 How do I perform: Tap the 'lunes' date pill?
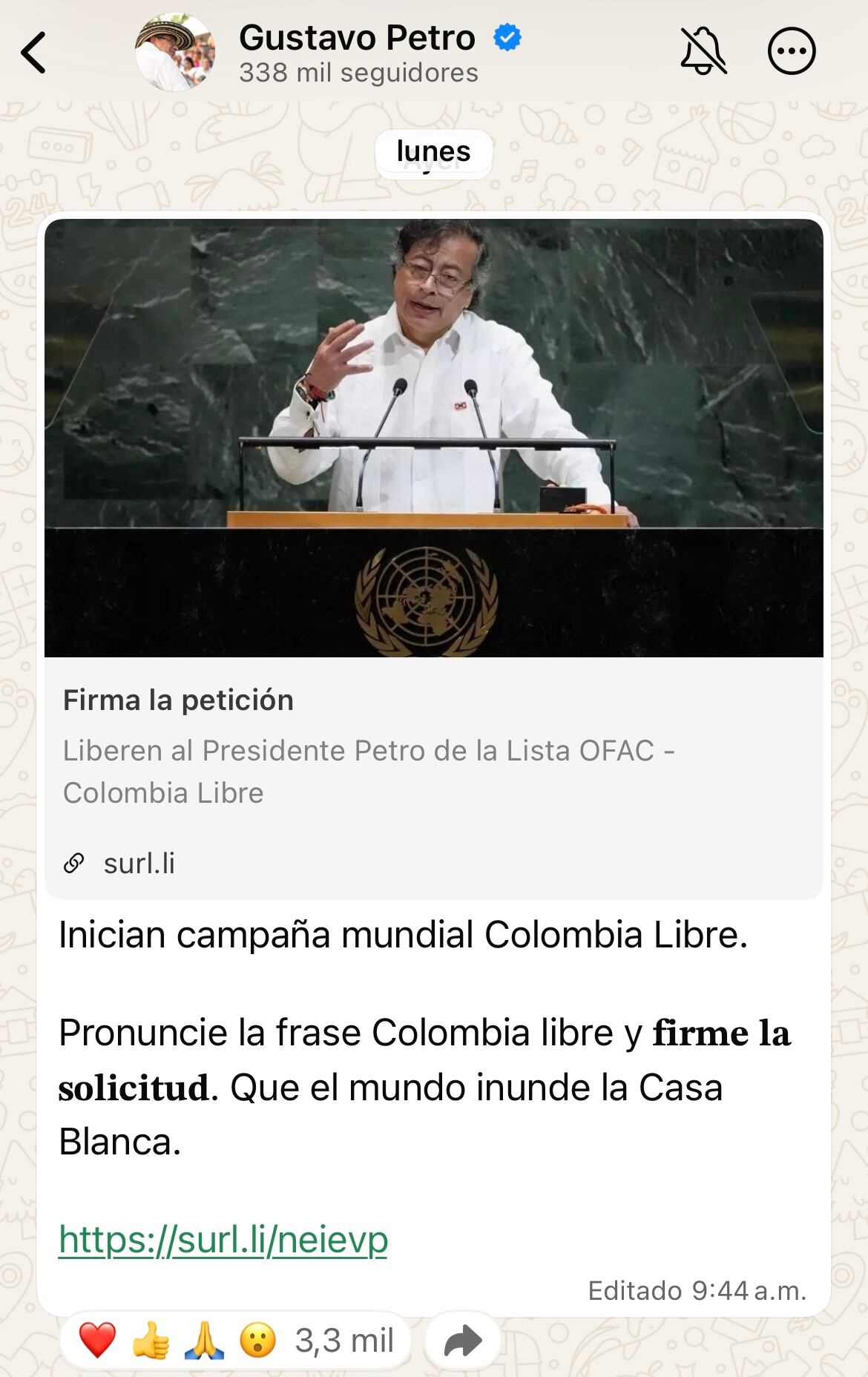[434, 154]
